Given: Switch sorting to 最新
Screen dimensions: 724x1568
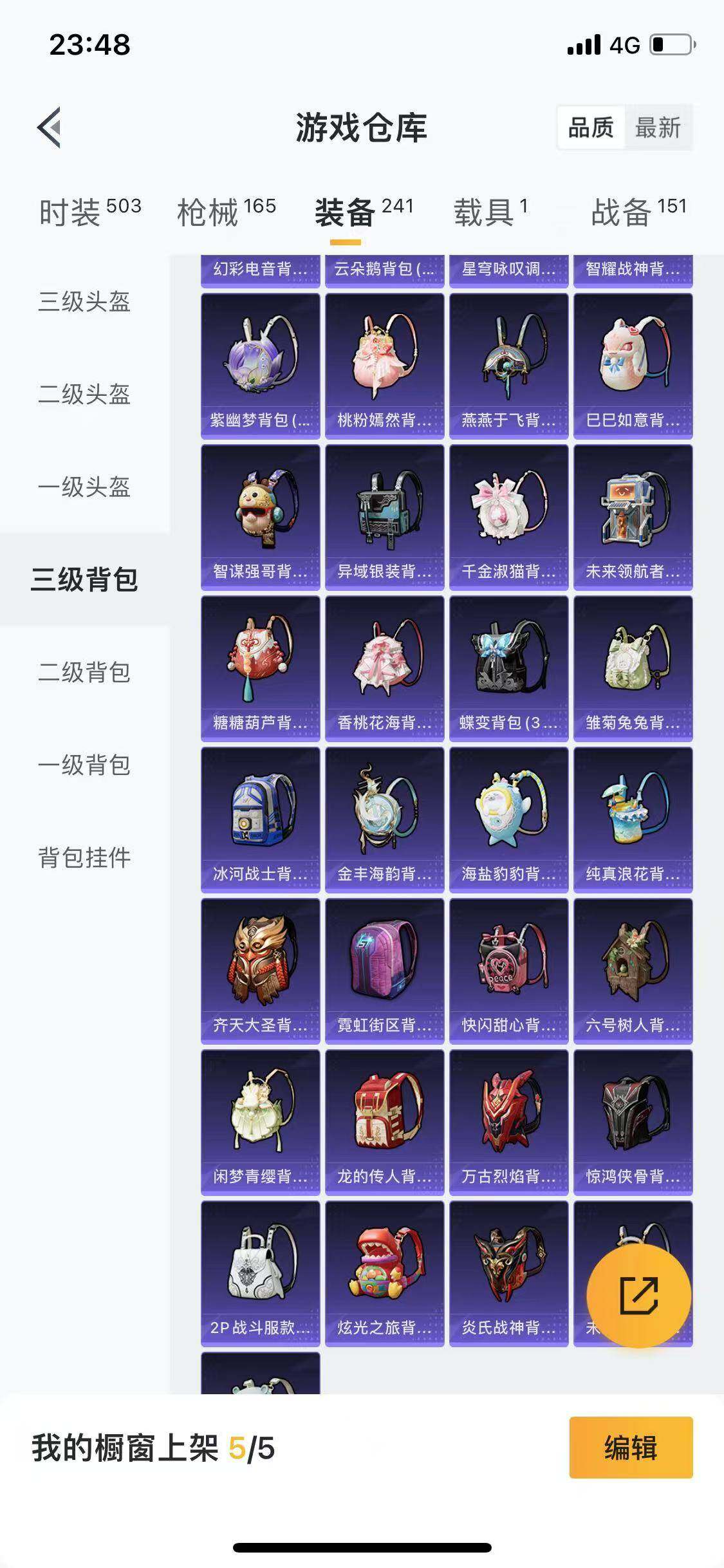Looking at the screenshot, I should (660, 128).
